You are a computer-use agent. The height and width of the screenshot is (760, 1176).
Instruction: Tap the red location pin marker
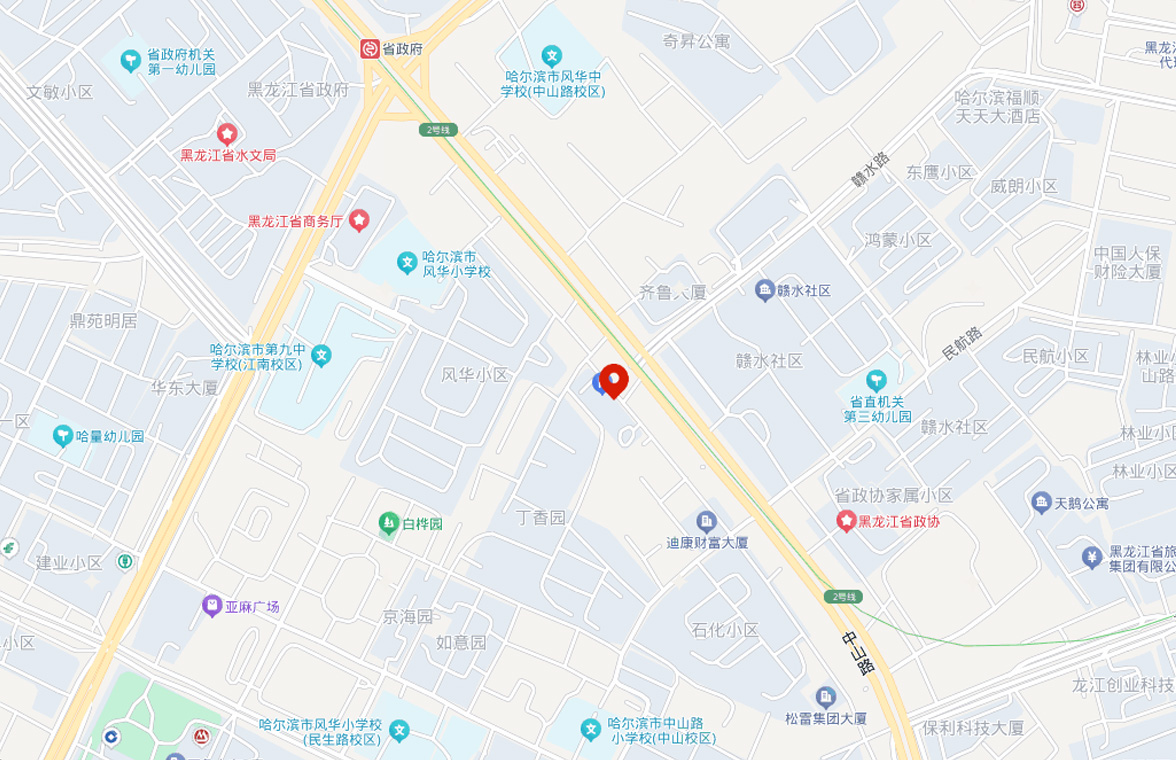(613, 379)
